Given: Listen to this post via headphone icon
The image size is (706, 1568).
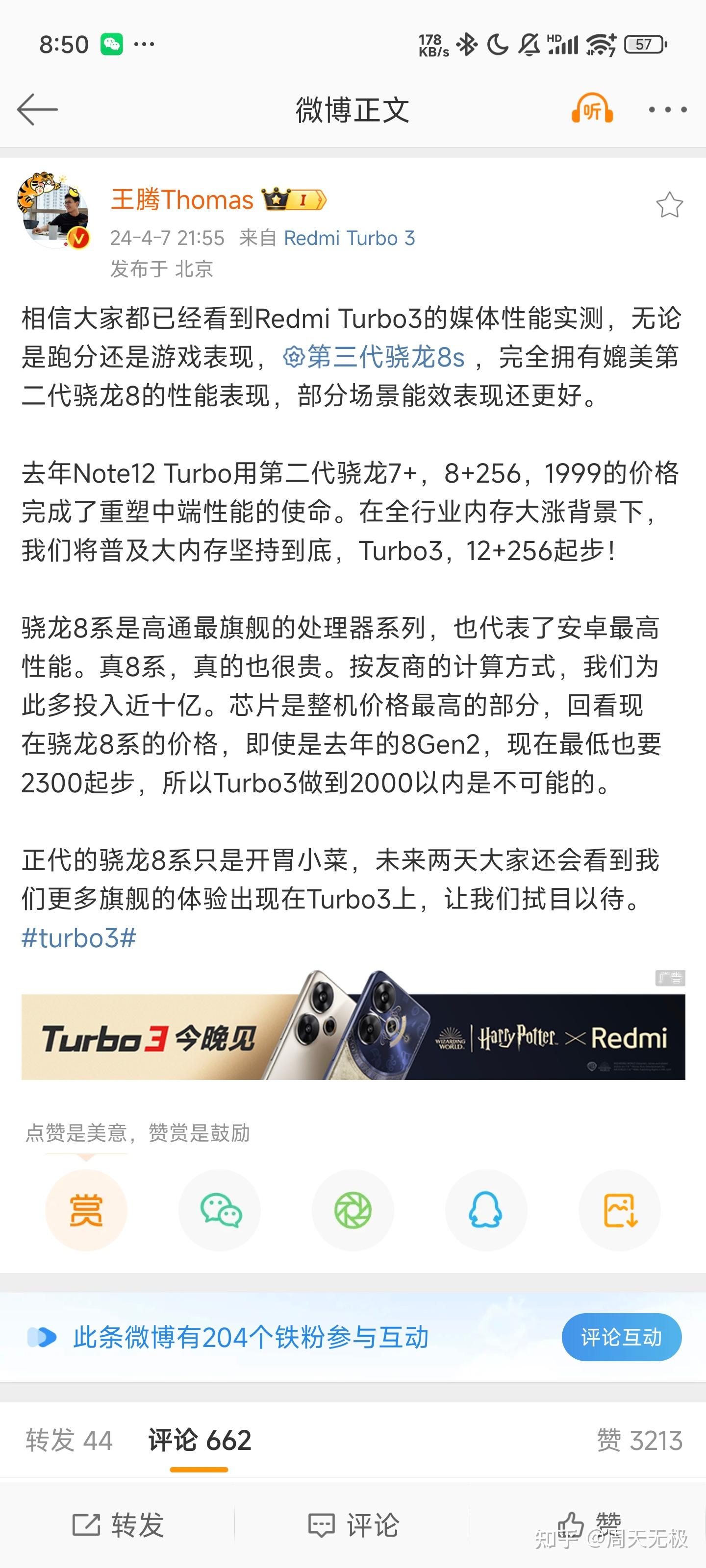Looking at the screenshot, I should pyautogui.click(x=591, y=110).
